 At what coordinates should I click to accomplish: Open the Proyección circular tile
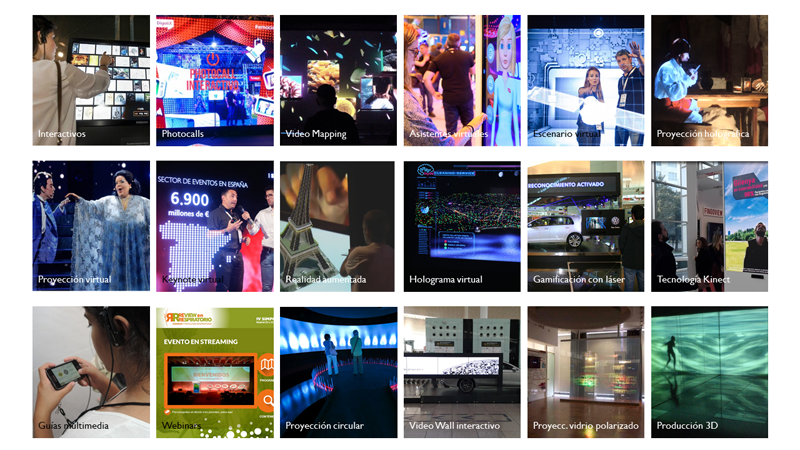pyautogui.click(x=338, y=372)
